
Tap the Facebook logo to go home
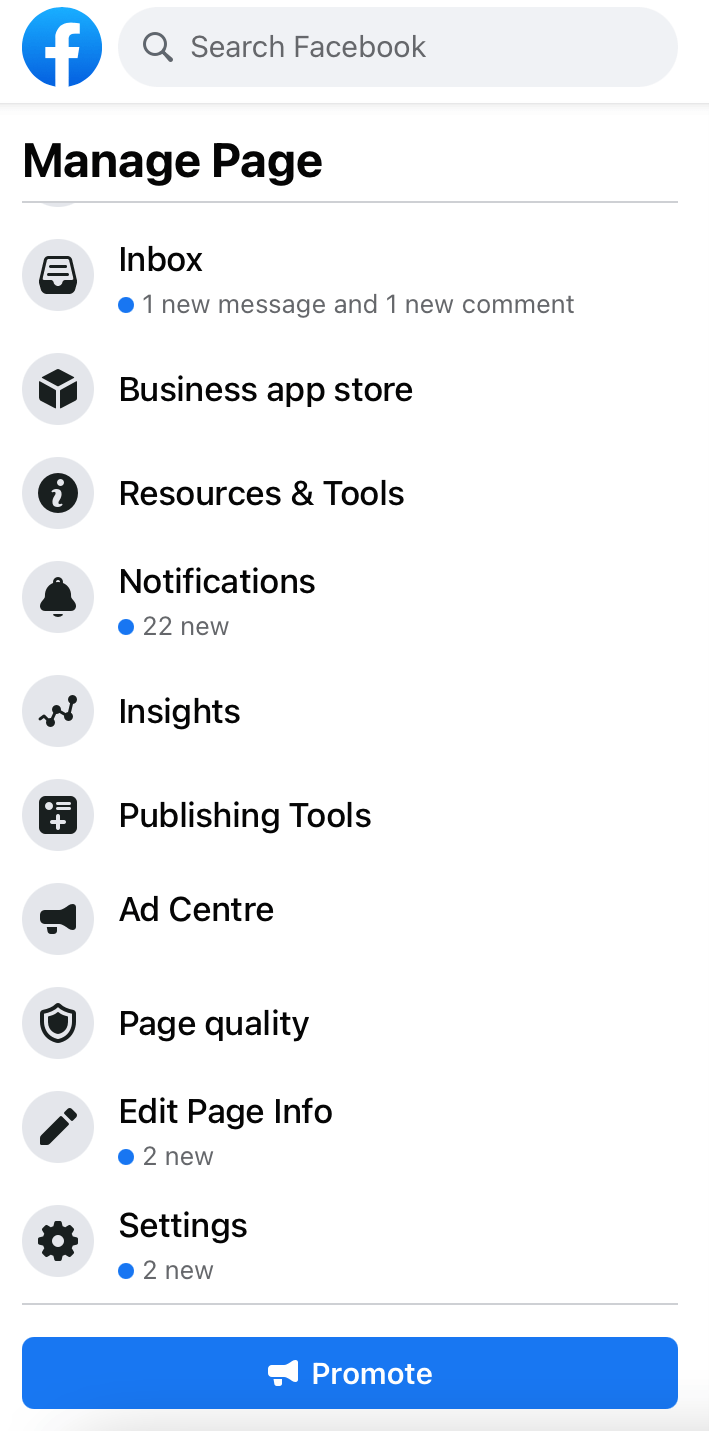(62, 47)
